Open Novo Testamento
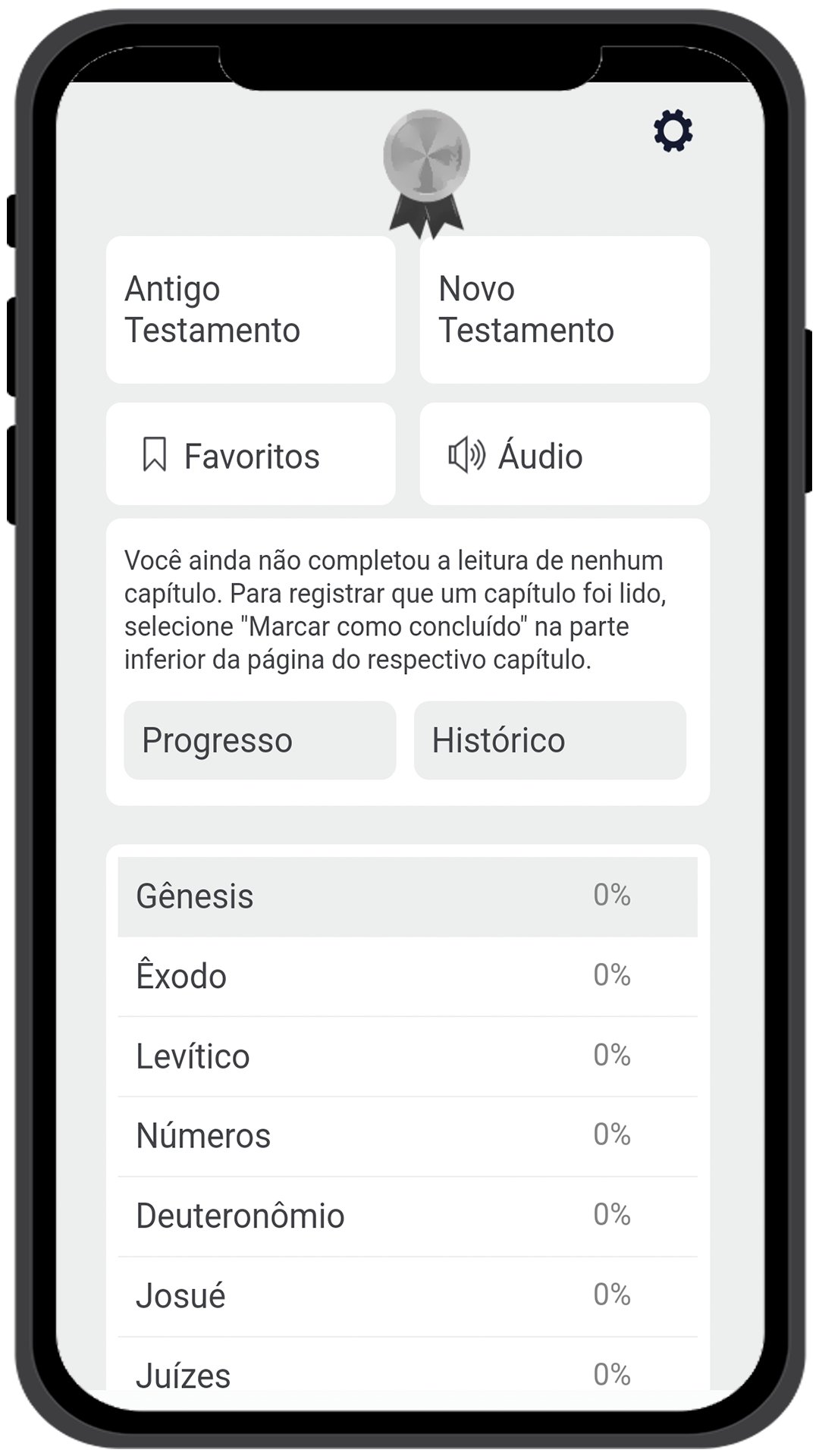Screen dimensions: 819x1456 click(565, 309)
